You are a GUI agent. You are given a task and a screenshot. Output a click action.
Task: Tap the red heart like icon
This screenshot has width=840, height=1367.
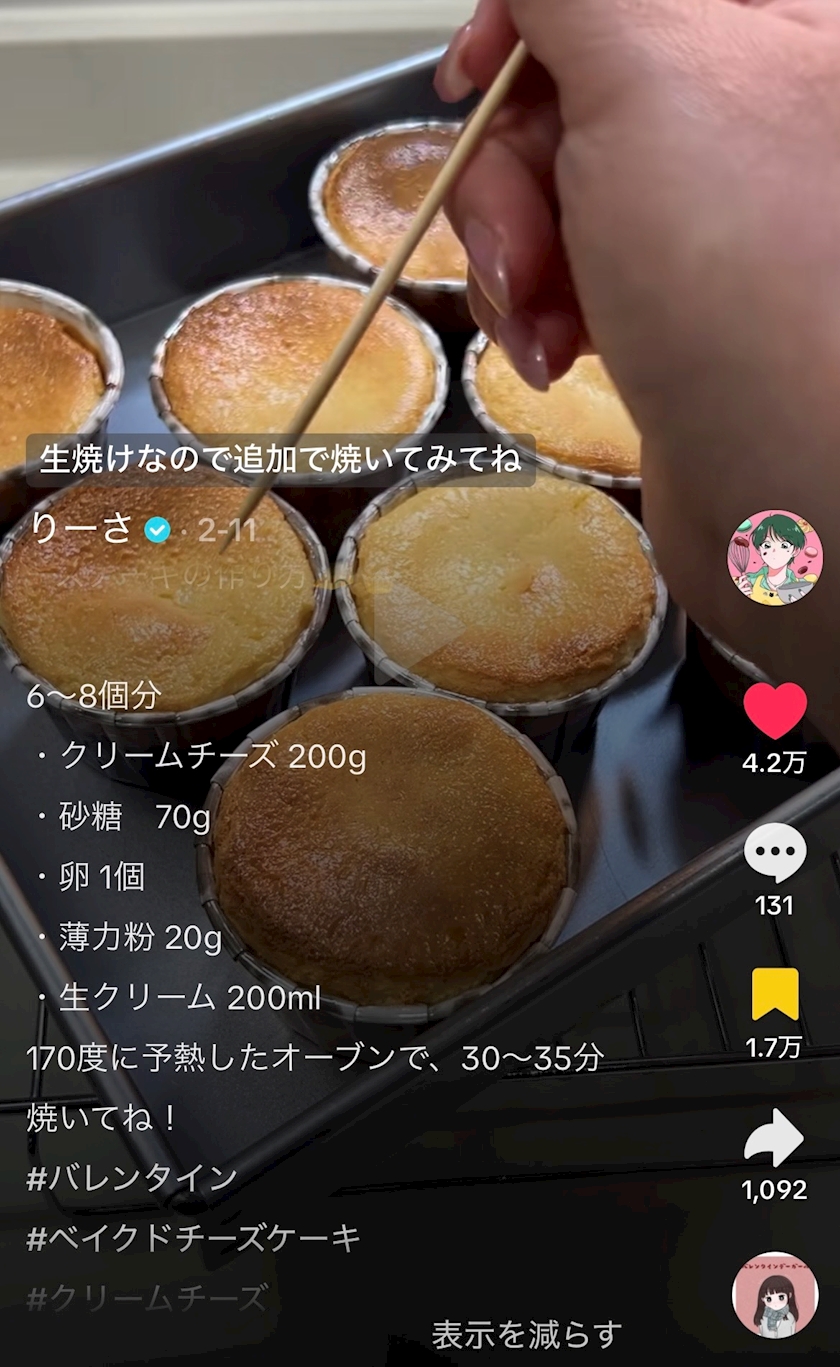(x=775, y=711)
